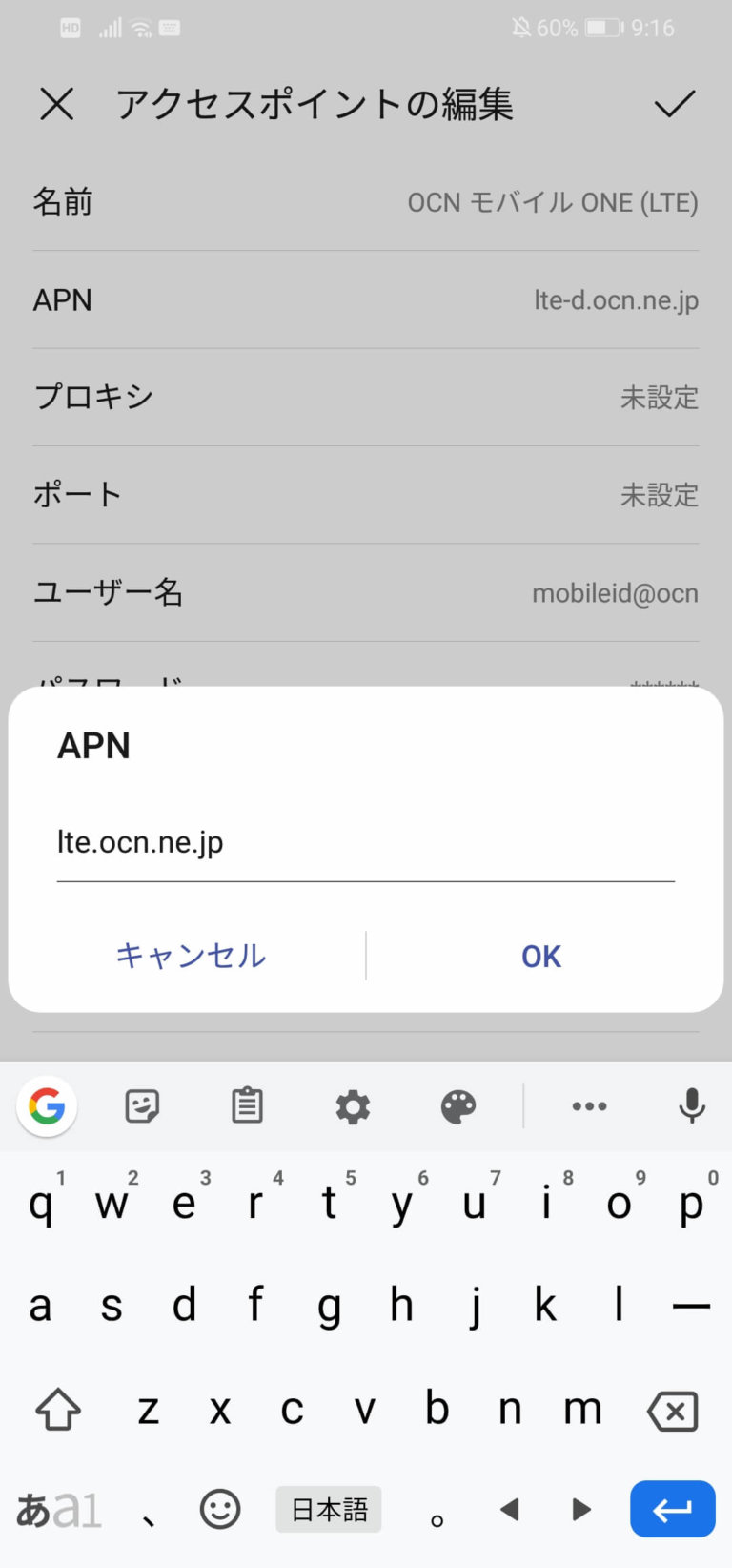
Task: Tap the checkmark to save the access point
Action: (x=676, y=105)
